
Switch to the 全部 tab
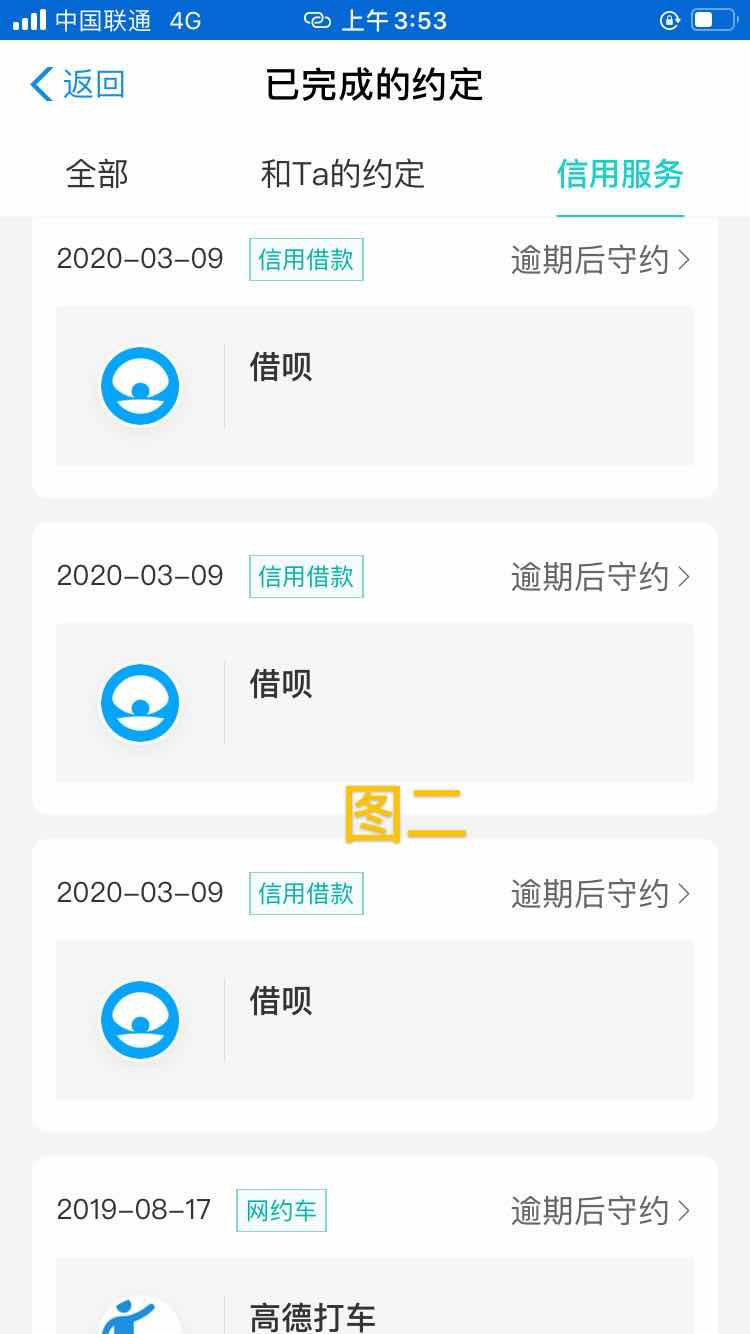[97, 174]
